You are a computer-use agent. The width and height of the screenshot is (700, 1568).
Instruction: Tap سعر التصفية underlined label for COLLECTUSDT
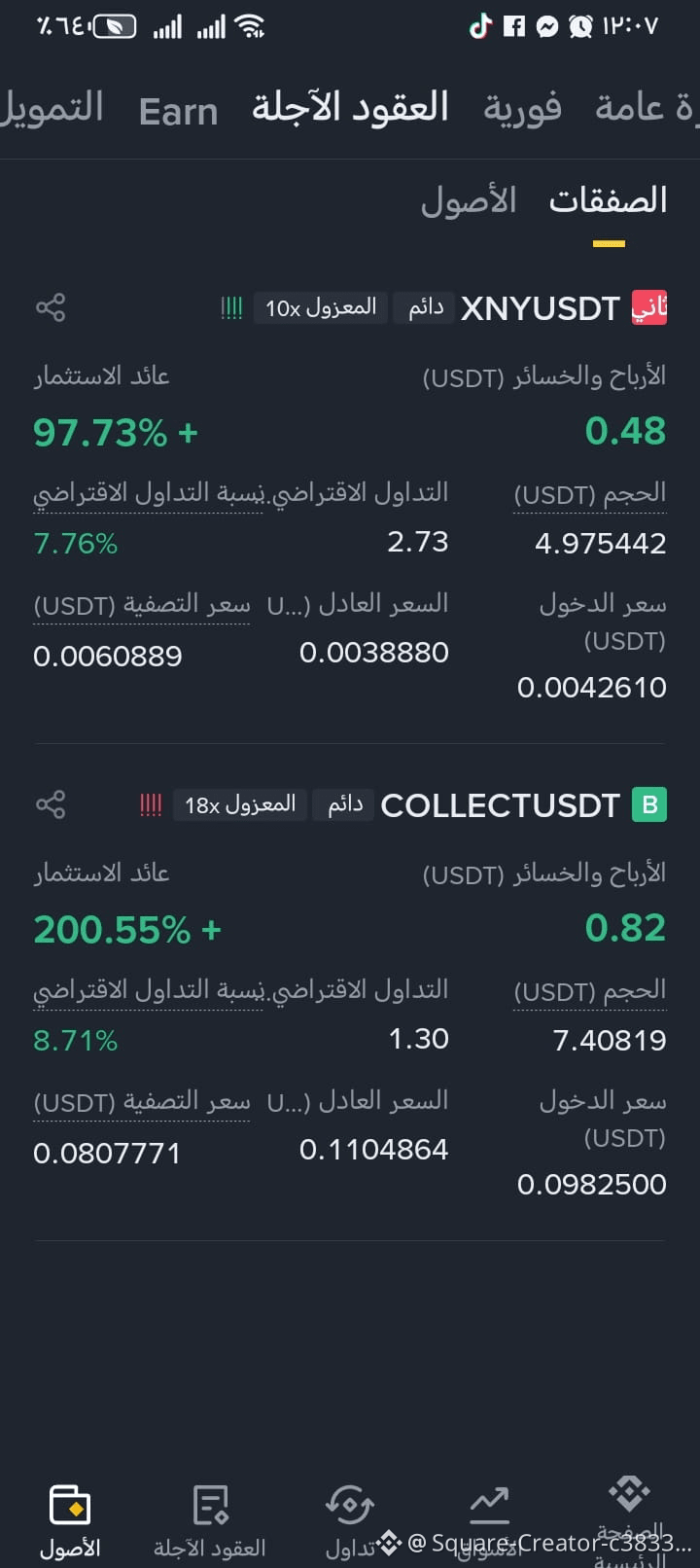pyautogui.click(x=142, y=1101)
